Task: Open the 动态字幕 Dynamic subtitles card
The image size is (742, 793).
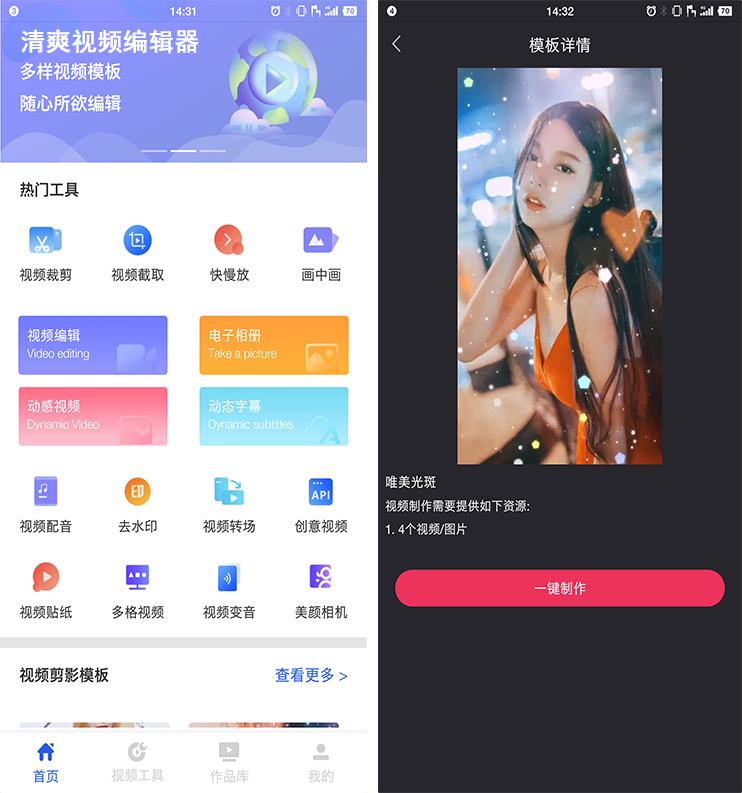Action: click(x=274, y=416)
